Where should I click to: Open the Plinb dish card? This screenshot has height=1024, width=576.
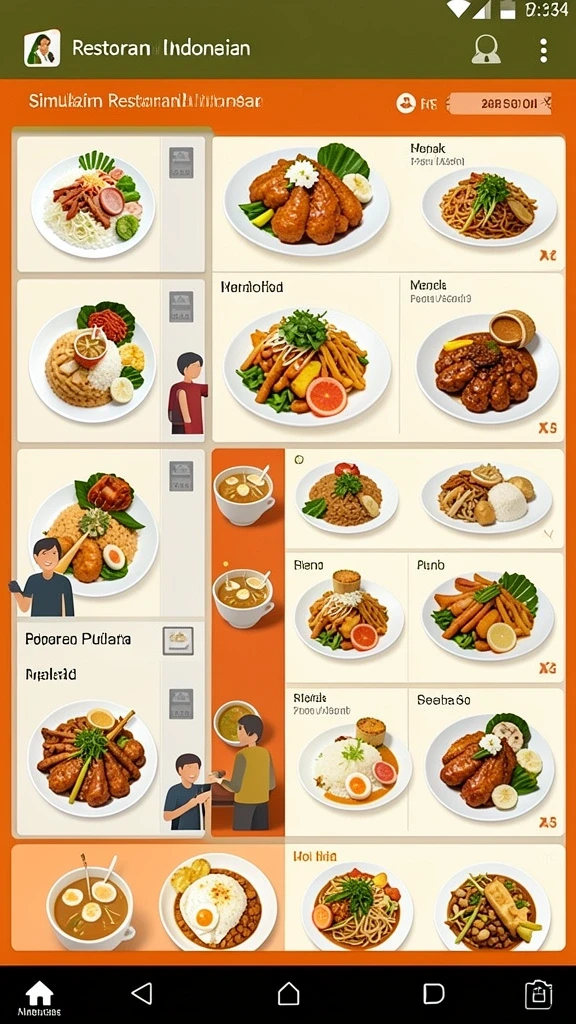[x=487, y=617]
